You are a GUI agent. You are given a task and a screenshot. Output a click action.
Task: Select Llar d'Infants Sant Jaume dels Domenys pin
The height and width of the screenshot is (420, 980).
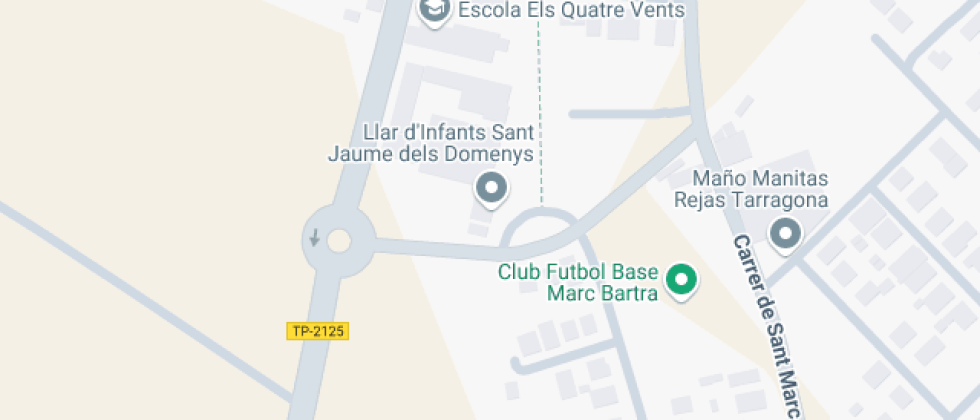(x=491, y=187)
